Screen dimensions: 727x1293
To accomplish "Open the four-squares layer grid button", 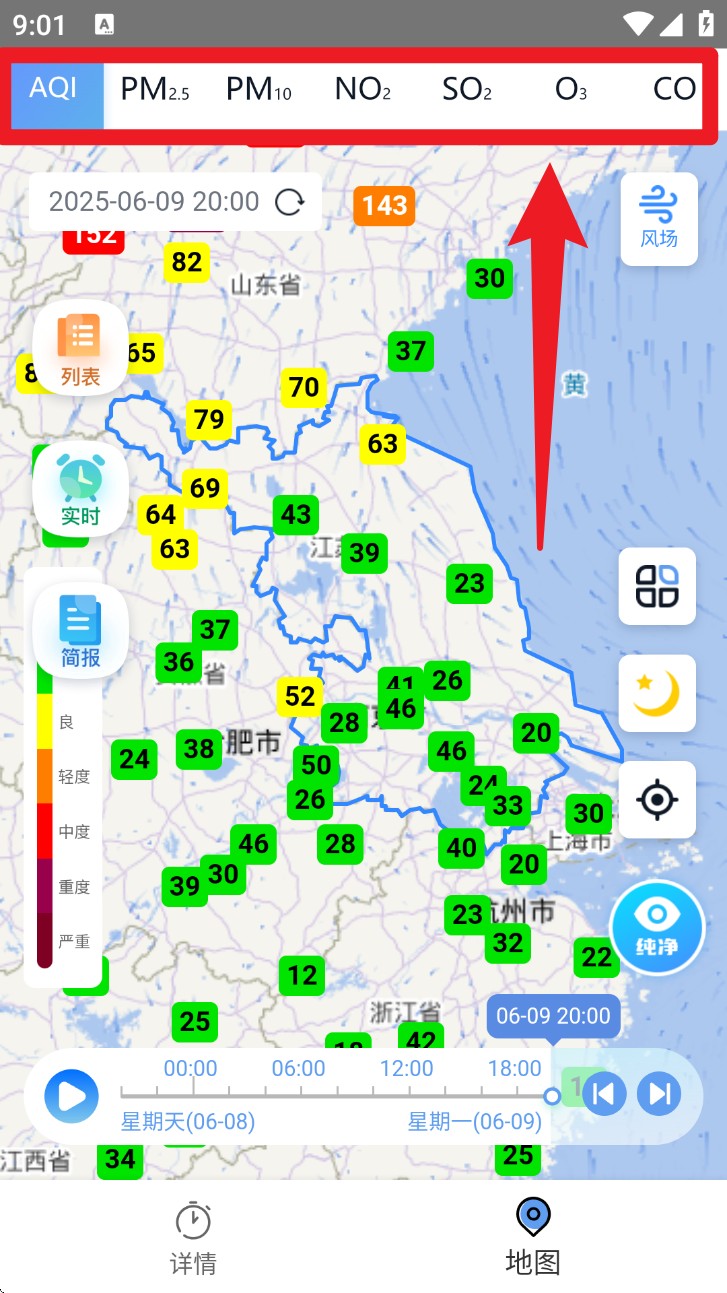I will pyautogui.click(x=657, y=586).
